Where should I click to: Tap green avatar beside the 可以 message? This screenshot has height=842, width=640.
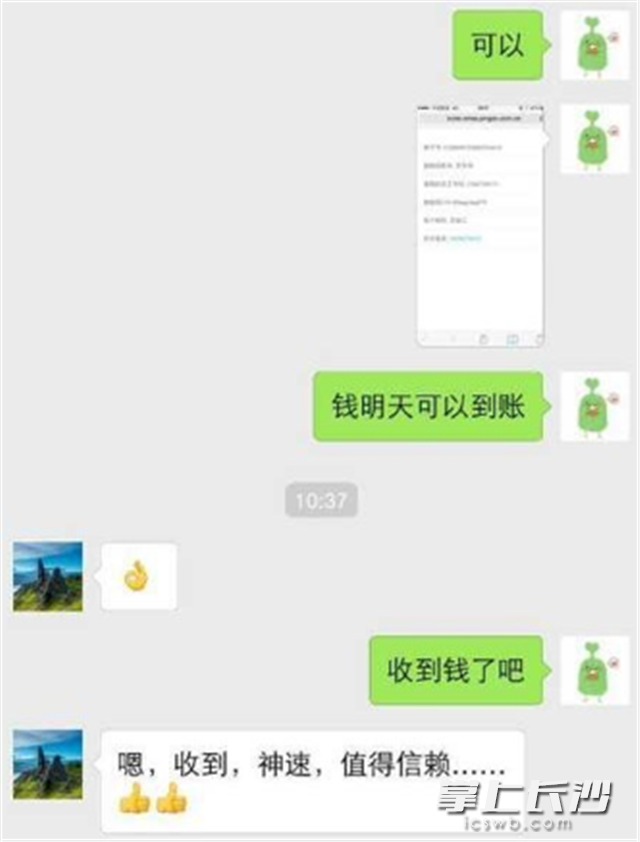594,46
